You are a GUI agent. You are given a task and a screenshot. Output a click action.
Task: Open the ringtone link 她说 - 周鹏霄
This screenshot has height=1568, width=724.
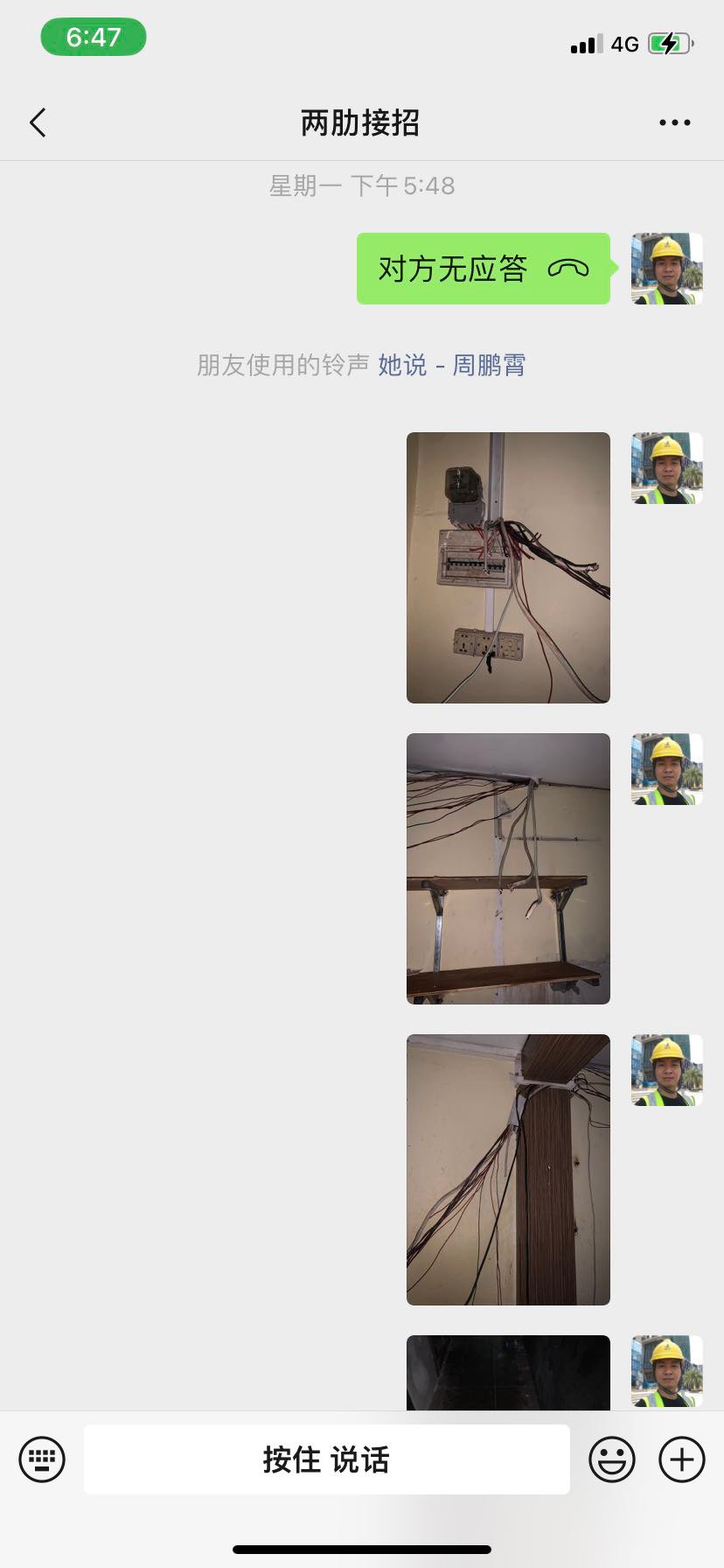451,365
